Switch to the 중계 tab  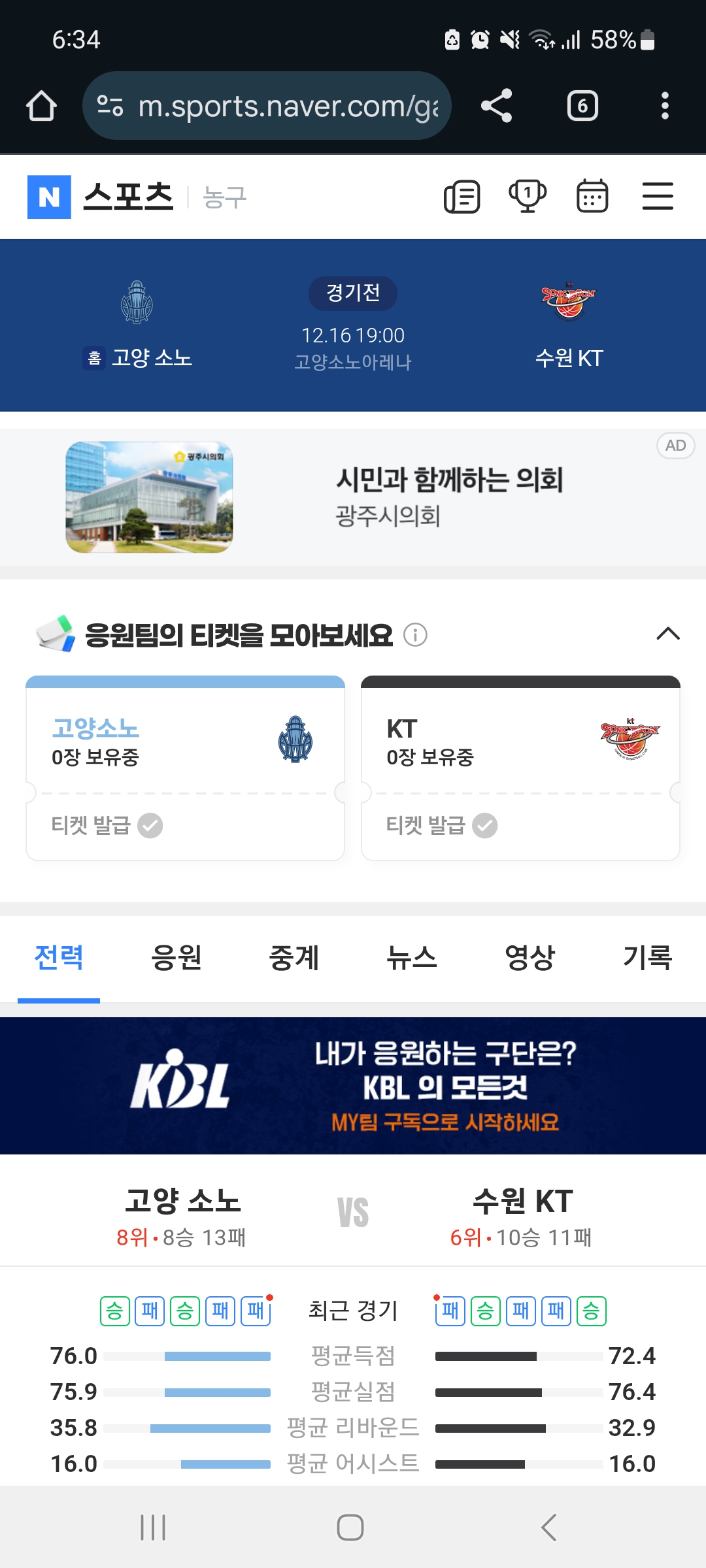[294, 958]
